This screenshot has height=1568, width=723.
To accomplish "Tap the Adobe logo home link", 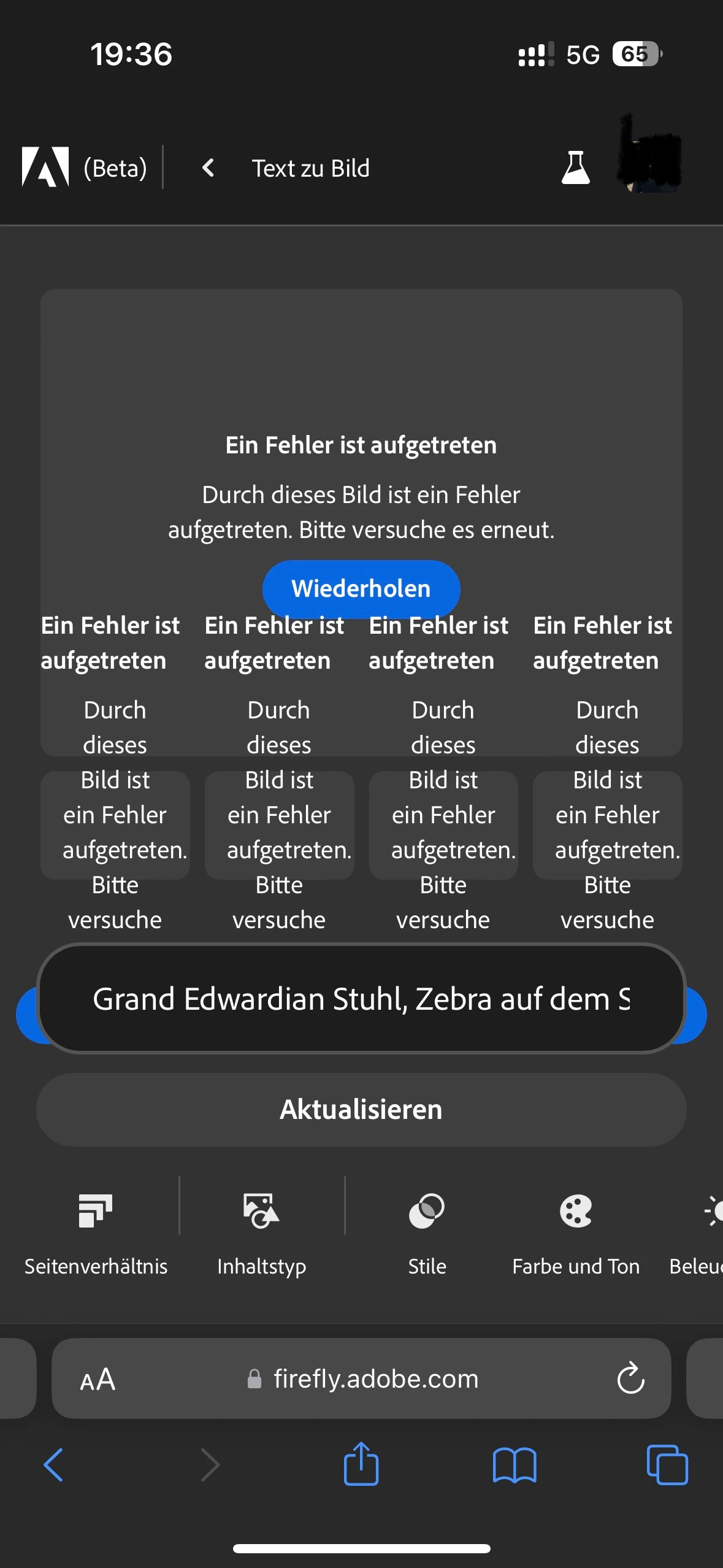I will (45, 167).
